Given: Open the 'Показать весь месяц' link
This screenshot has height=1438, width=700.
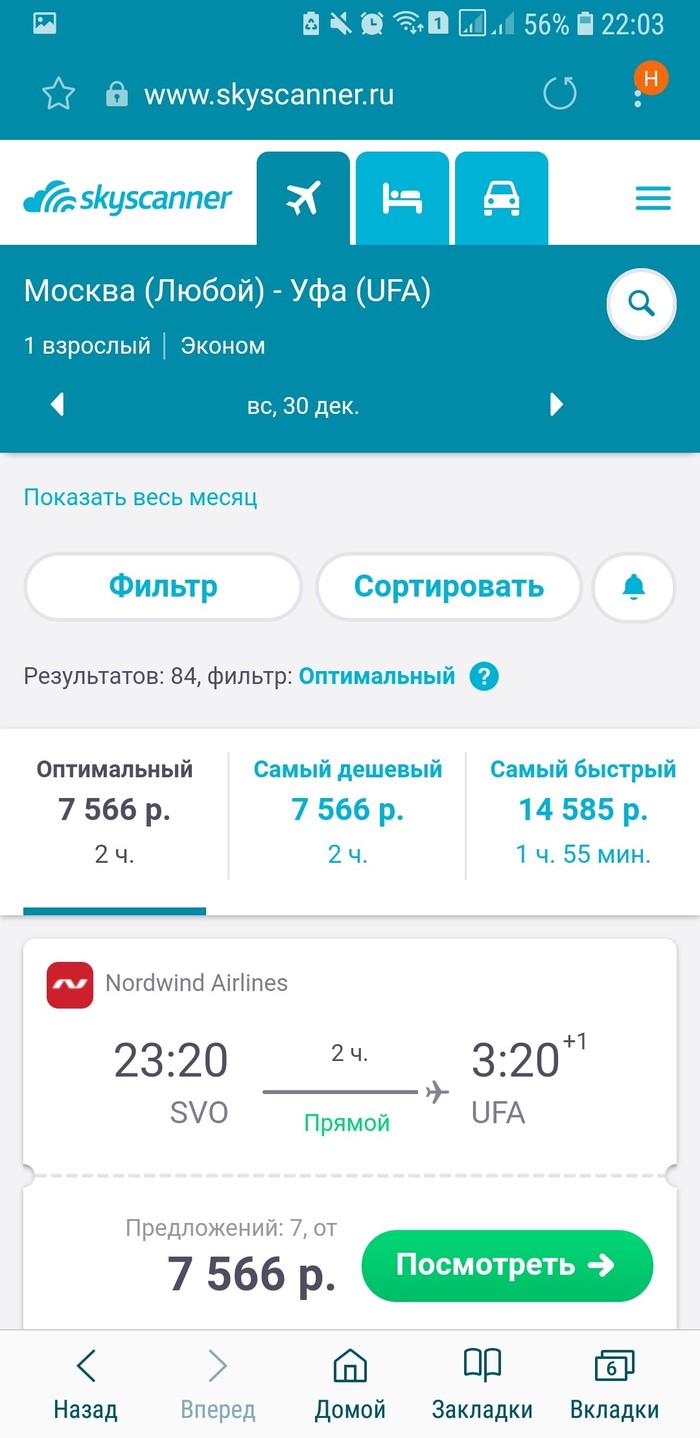Looking at the screenshot, I should (141, 497).
